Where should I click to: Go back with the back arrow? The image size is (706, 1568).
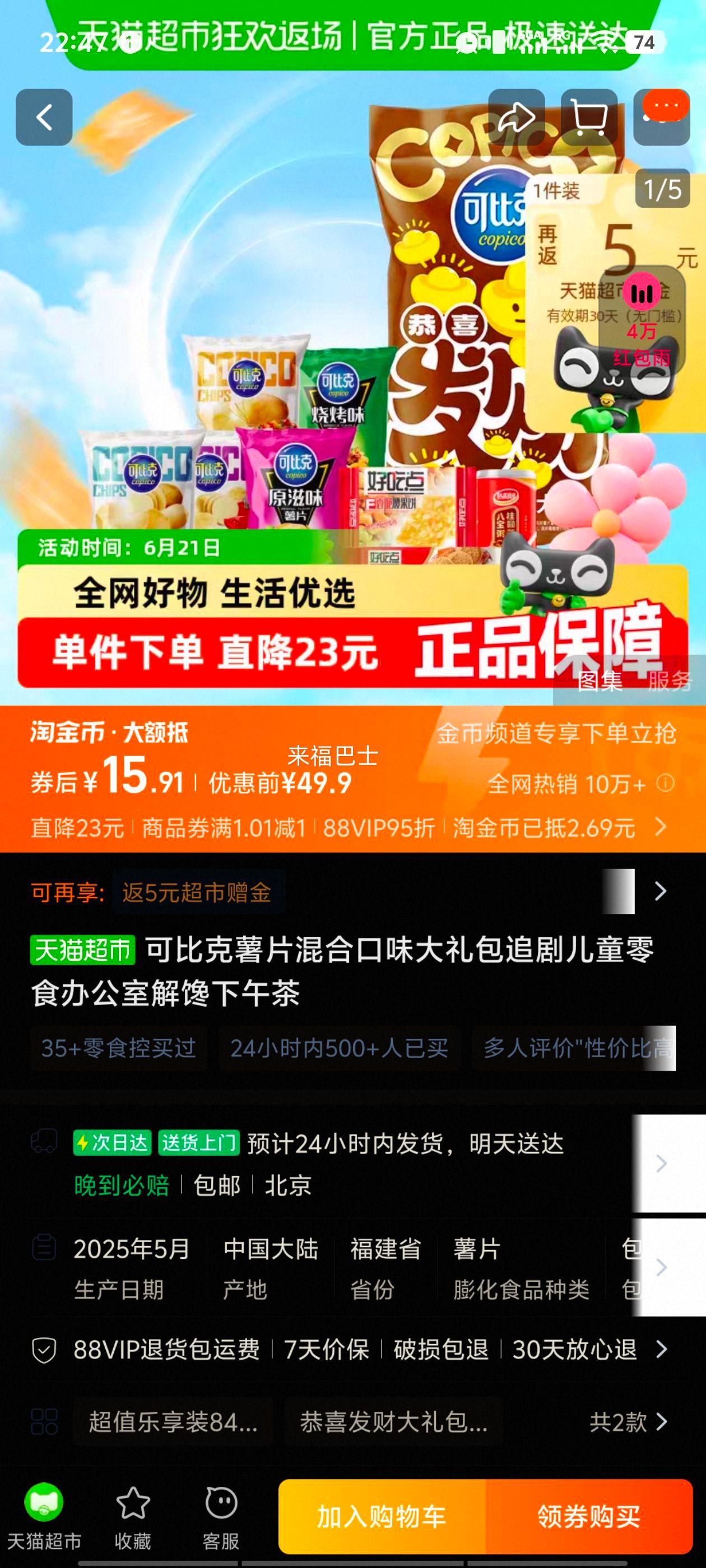click(x=44, y=118)
